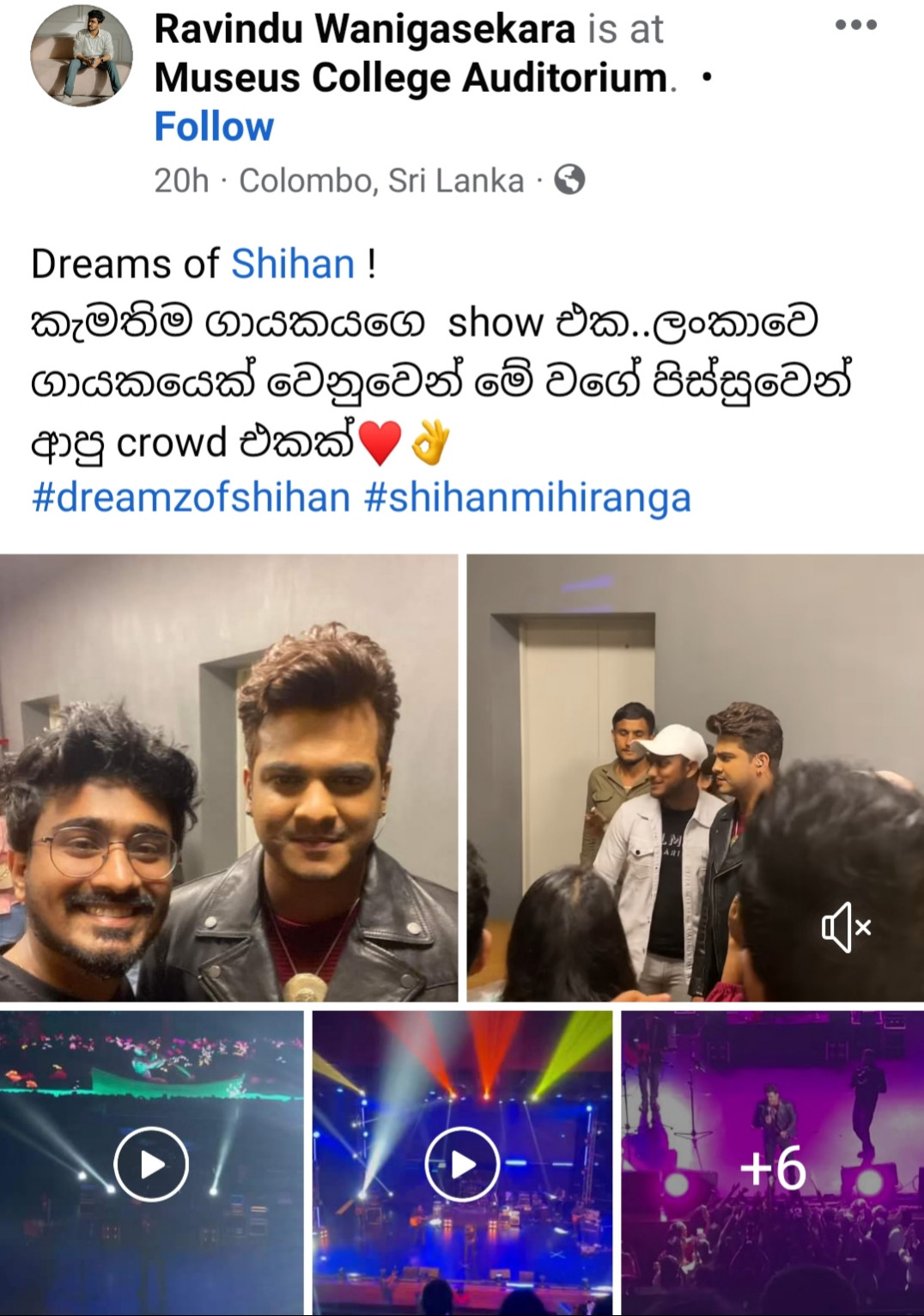Image resolution: width=924 pixels, height=1316 pixels.
Task: Open the selfie photo with leather jacket
Action: coord(228,777)
